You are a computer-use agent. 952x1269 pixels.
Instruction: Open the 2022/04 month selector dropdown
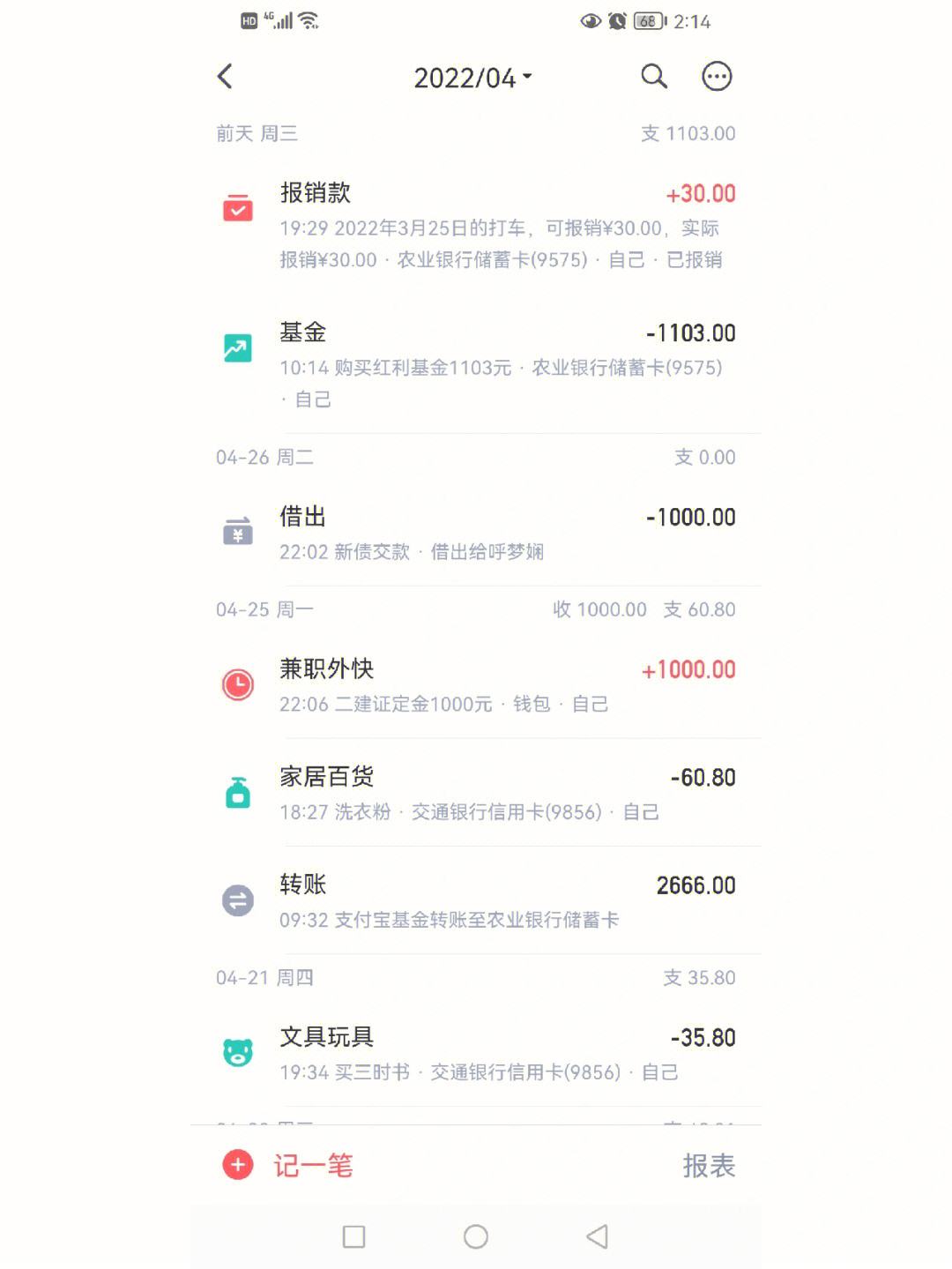[x=472, y=77]
